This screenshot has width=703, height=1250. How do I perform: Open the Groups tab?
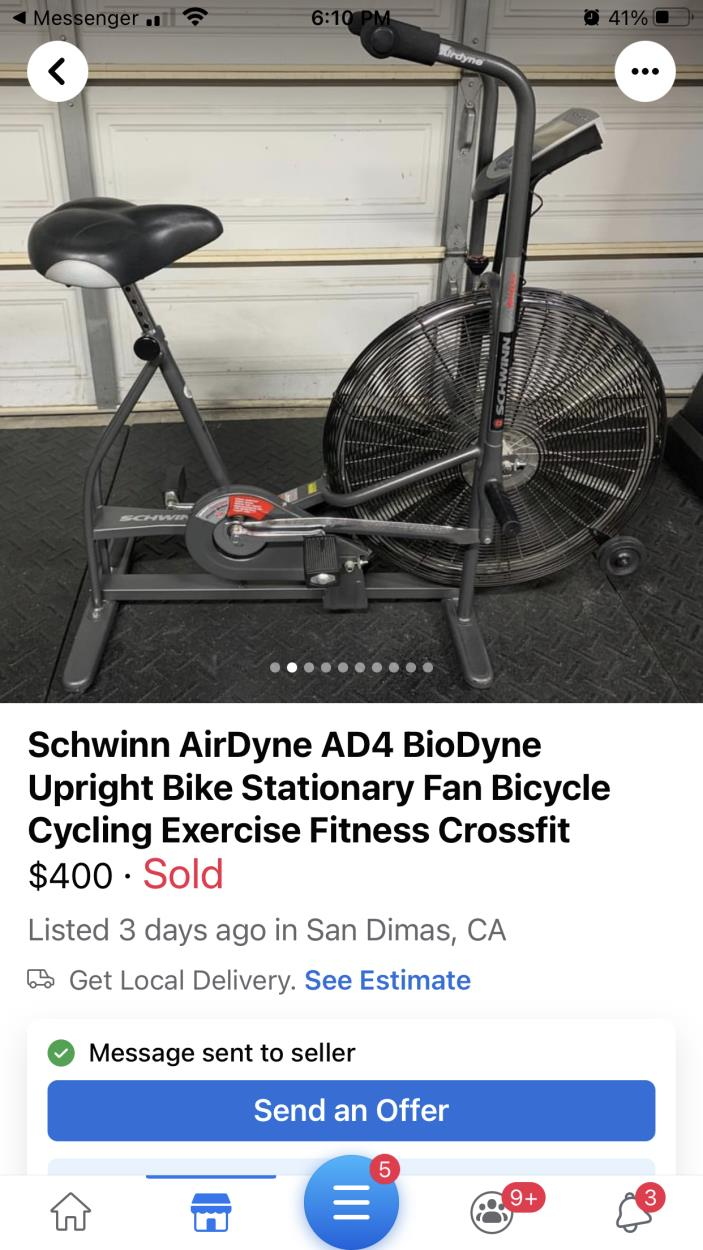pos(492,1212)
